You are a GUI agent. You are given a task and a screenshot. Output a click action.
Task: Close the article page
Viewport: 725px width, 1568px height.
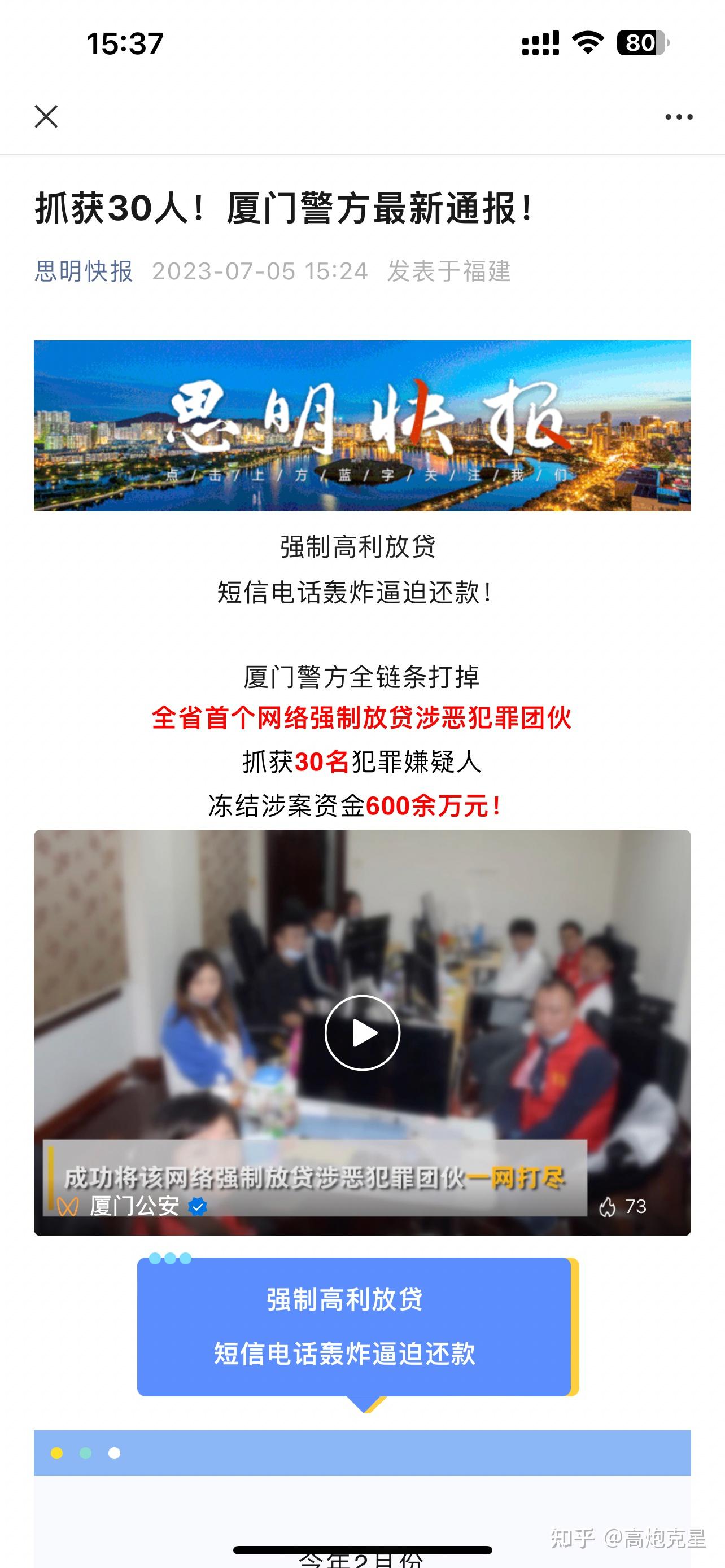point(46,116)
